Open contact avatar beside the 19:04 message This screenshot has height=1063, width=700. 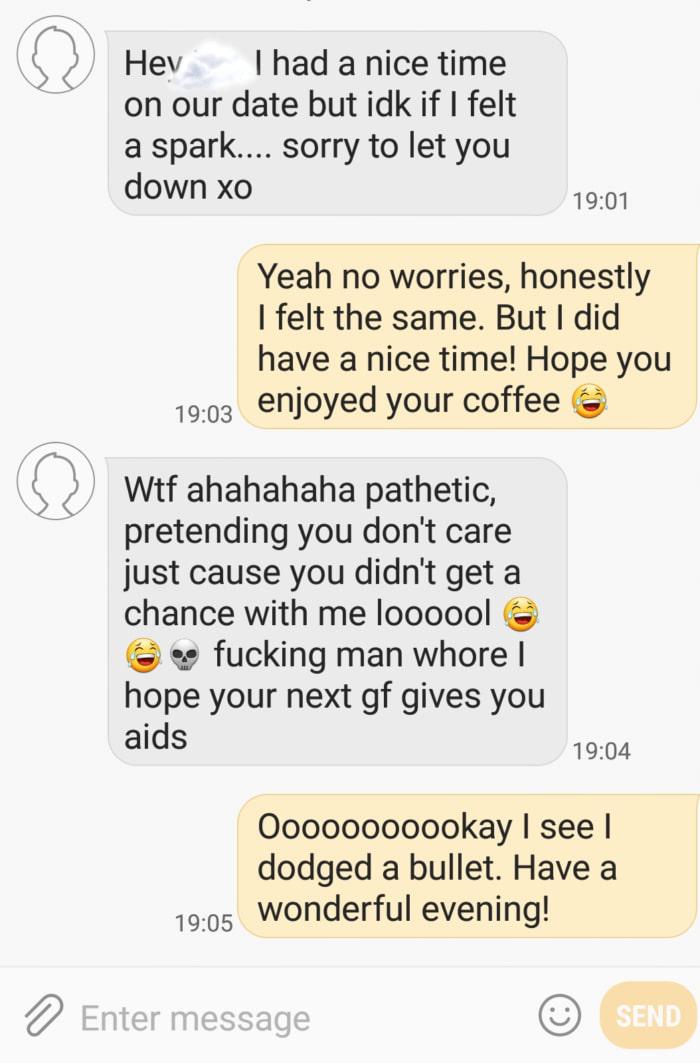[56, 482]
